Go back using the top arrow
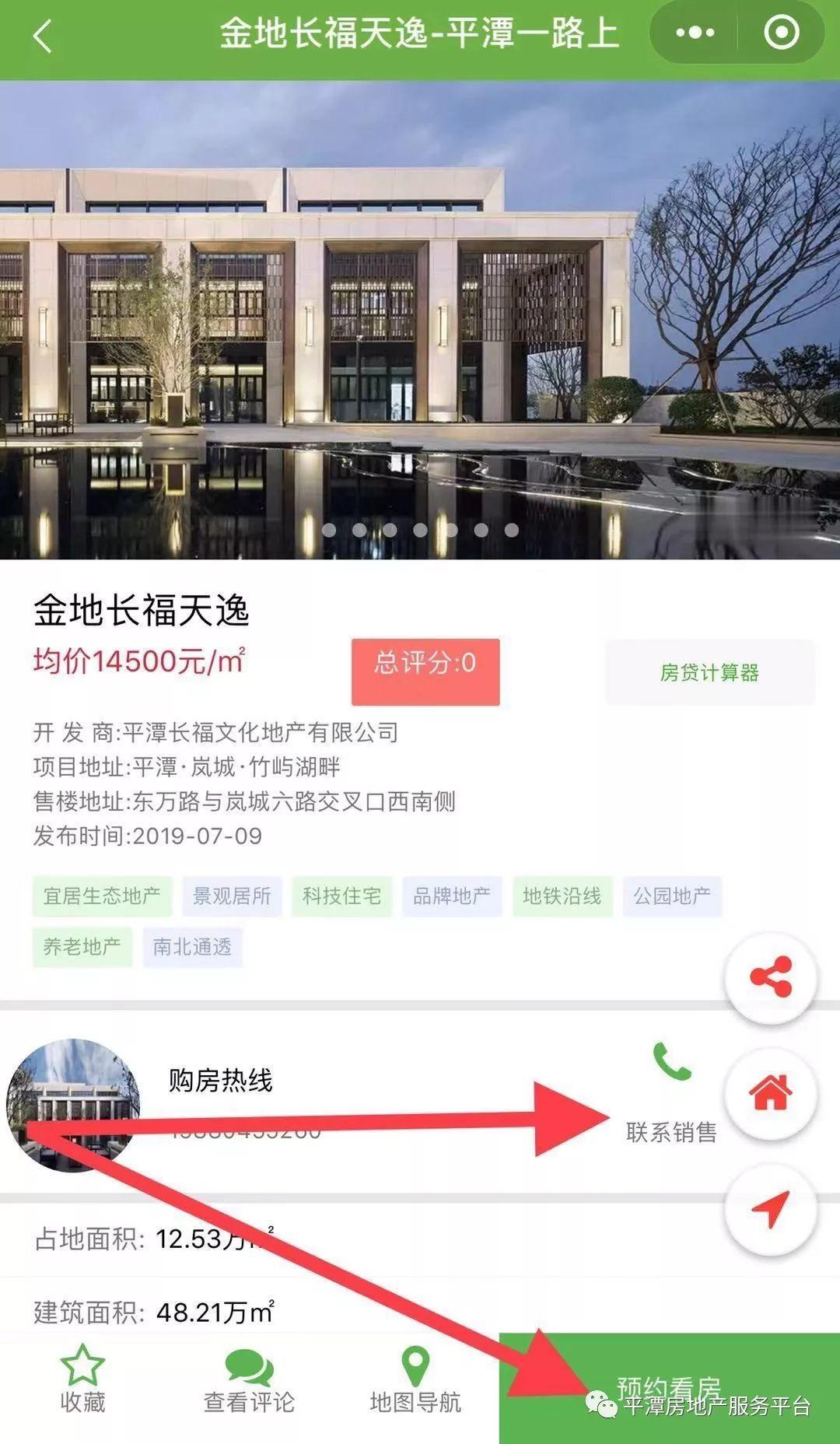Image resolution: width=840 pixels, height=1444 pixels. [43, 36]
